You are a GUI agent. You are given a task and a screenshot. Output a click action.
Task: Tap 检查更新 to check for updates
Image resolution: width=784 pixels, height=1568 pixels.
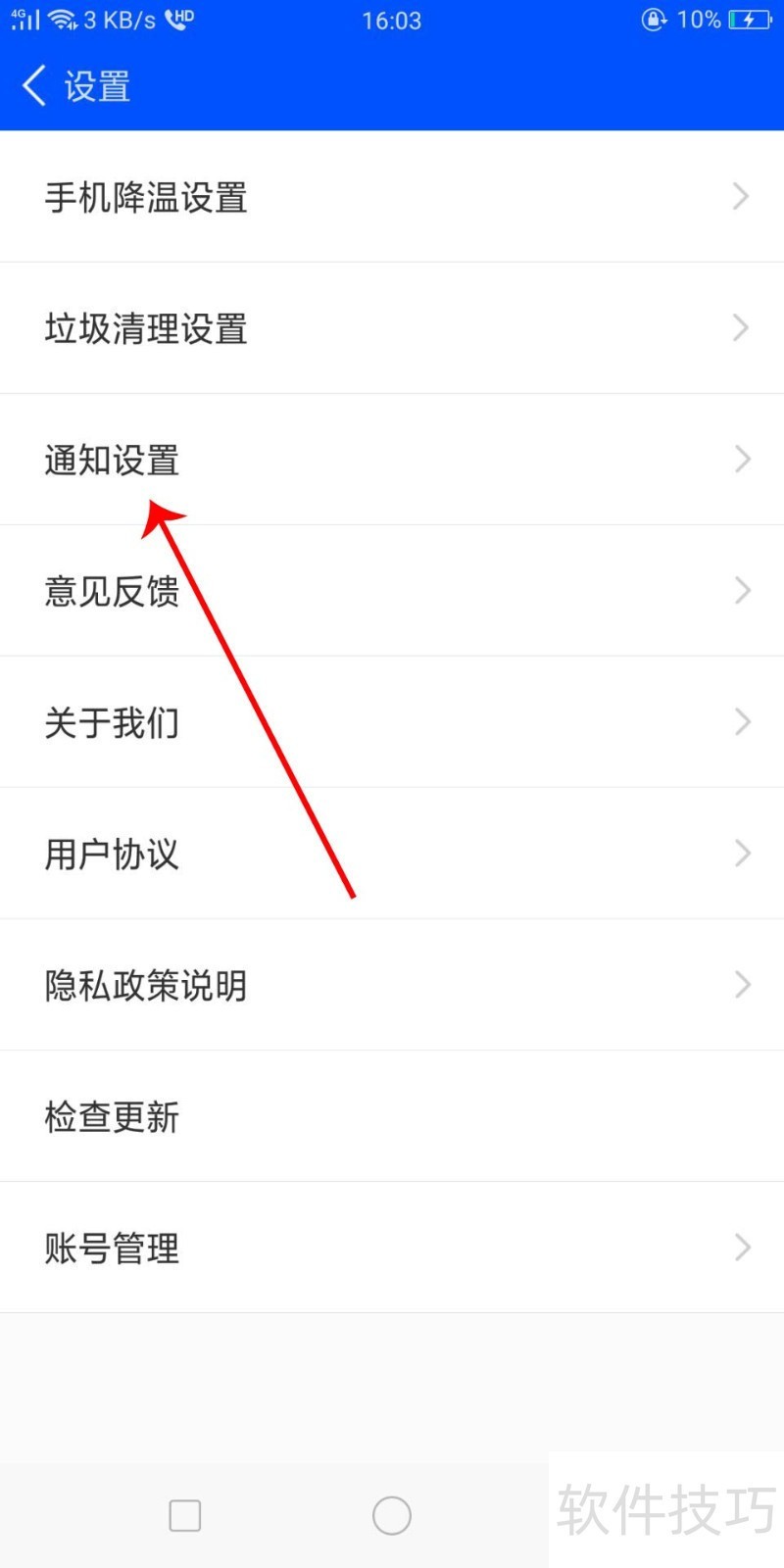pyautogui.click(x=392, y=1116)
